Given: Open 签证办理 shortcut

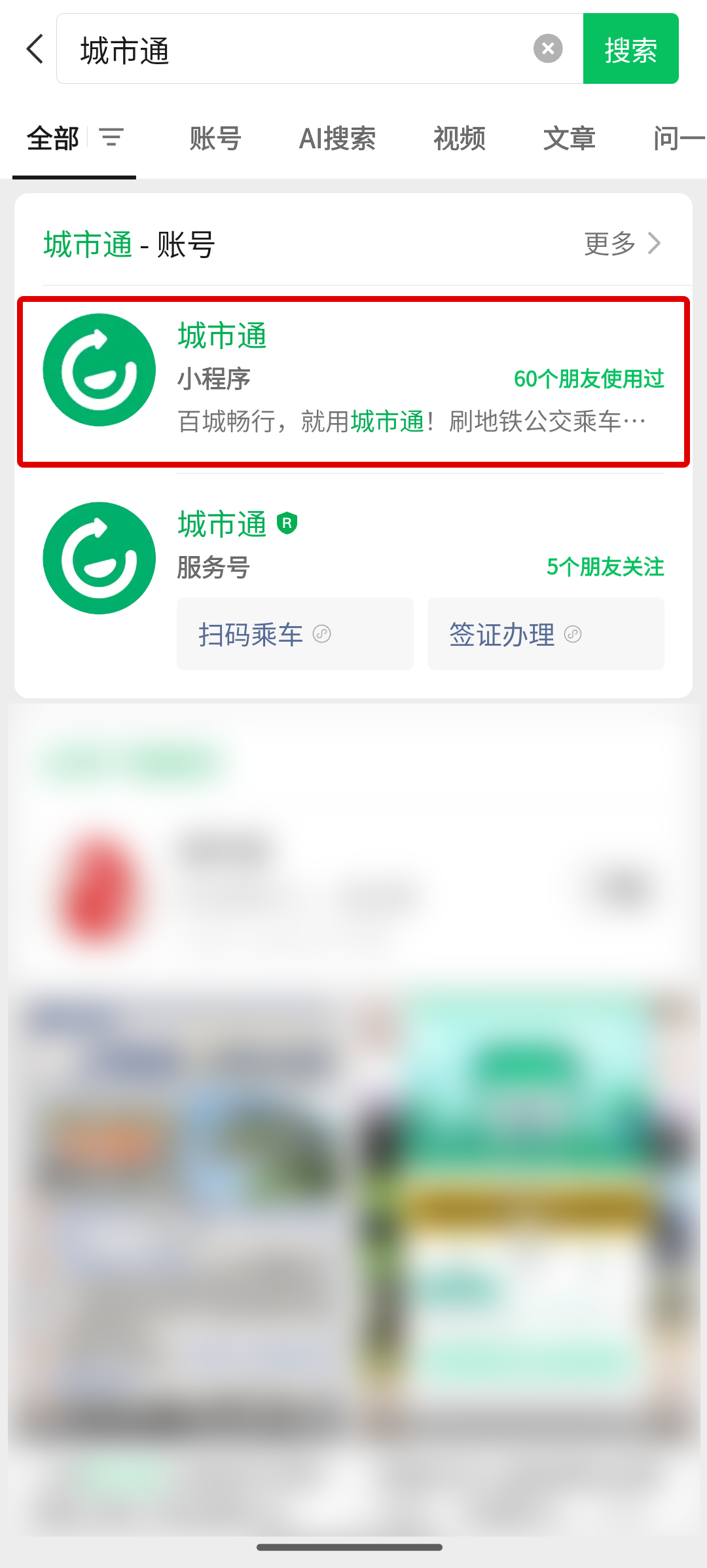Looking at the screenshot, I should pyautogui.click(x=545, y=634).
